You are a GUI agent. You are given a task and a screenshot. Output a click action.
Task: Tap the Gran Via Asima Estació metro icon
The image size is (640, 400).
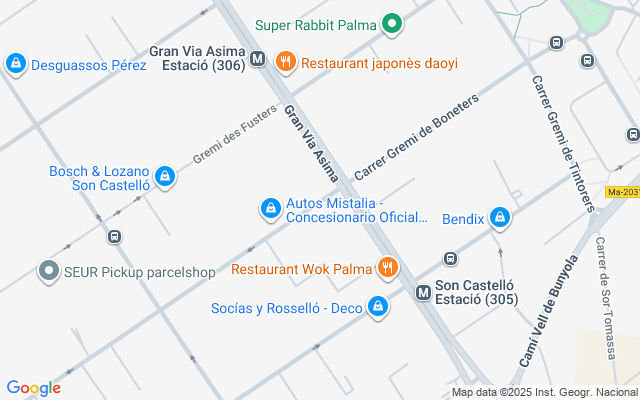coord(257,59)
